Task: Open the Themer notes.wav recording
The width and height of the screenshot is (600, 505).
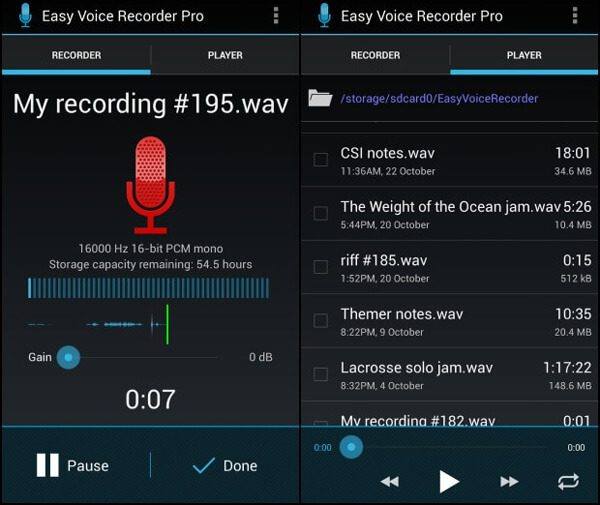Action: pyautogui.click(x=402, y=314)
